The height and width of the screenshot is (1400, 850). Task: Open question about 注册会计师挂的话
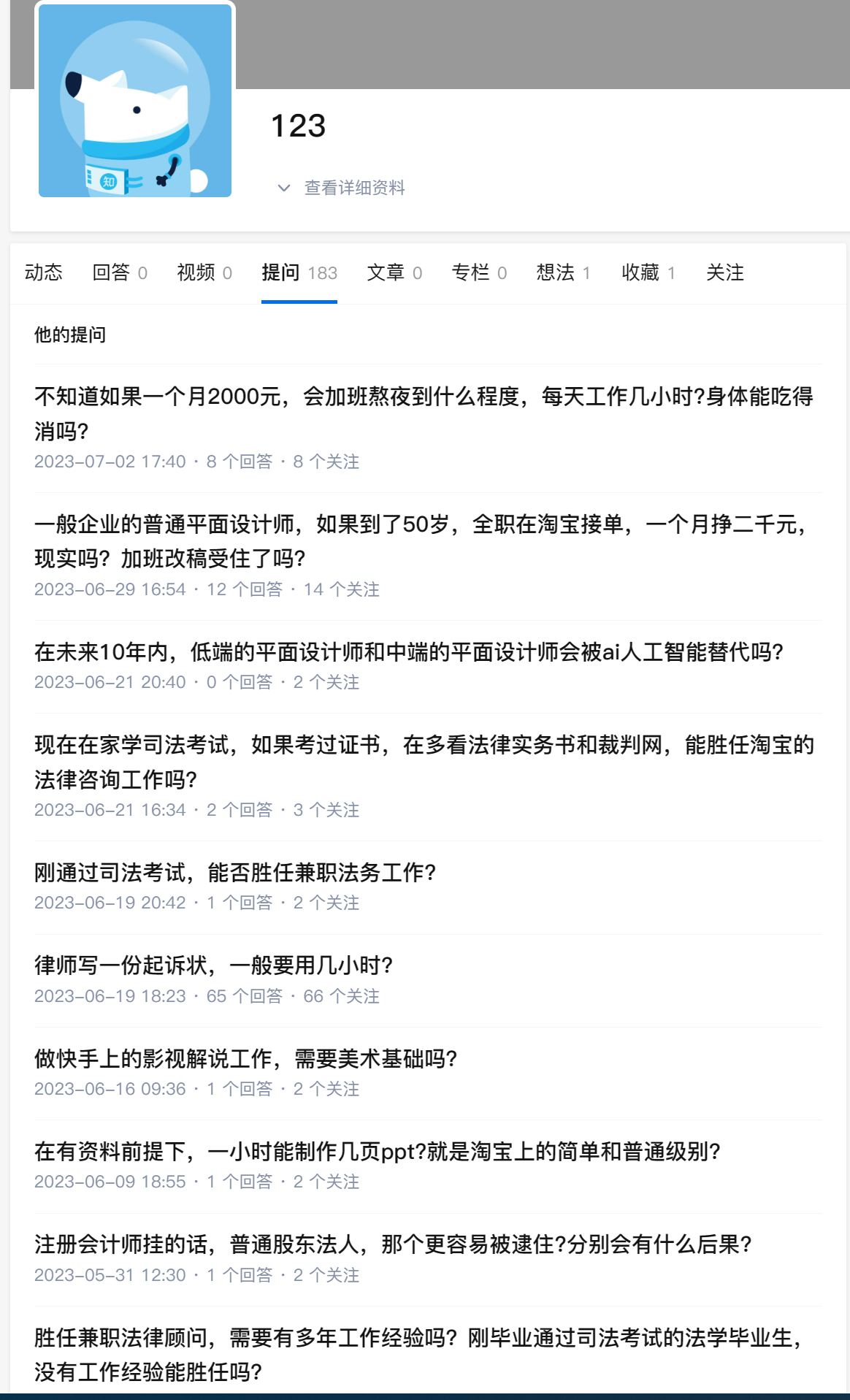(x=394, y=1244)
